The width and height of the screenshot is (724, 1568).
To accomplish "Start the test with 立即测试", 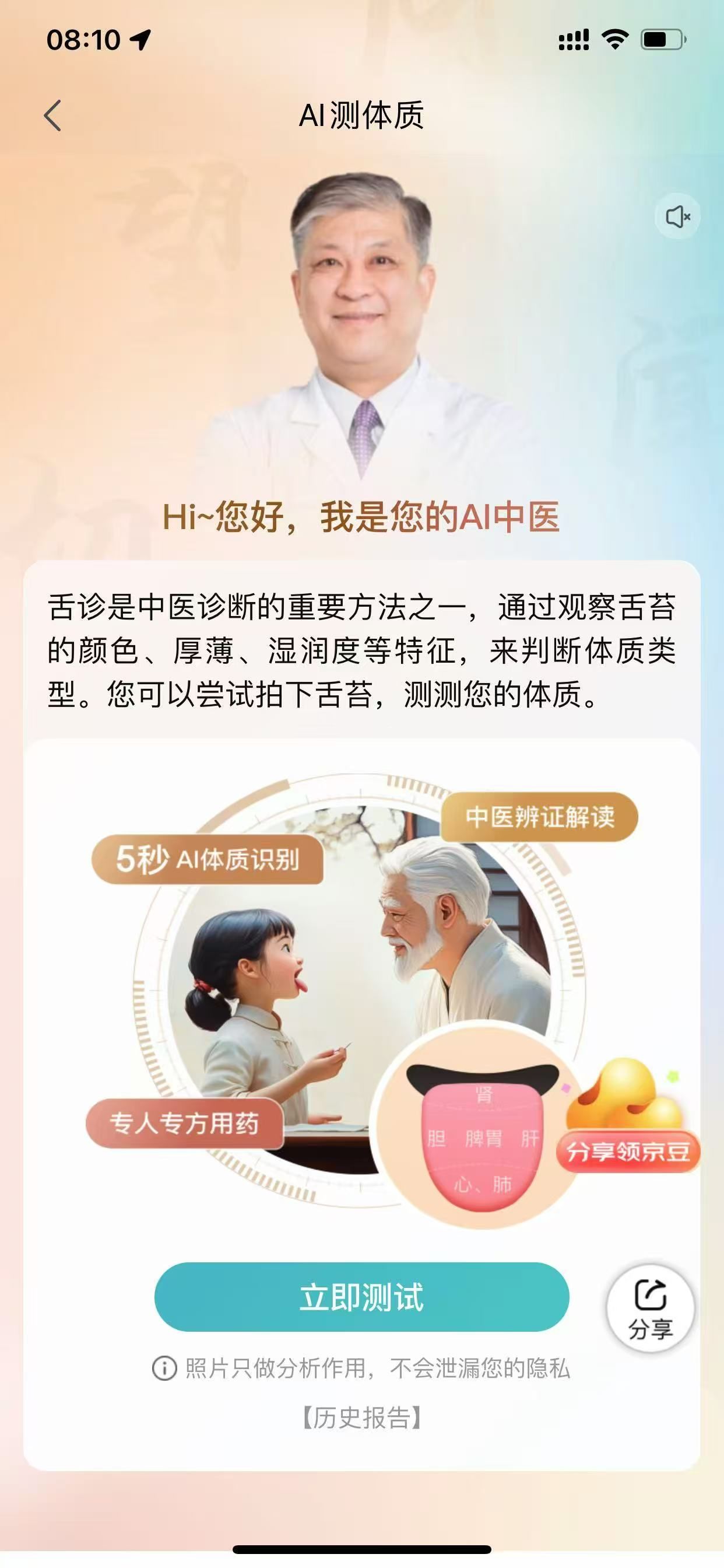I will point(361,1297).
